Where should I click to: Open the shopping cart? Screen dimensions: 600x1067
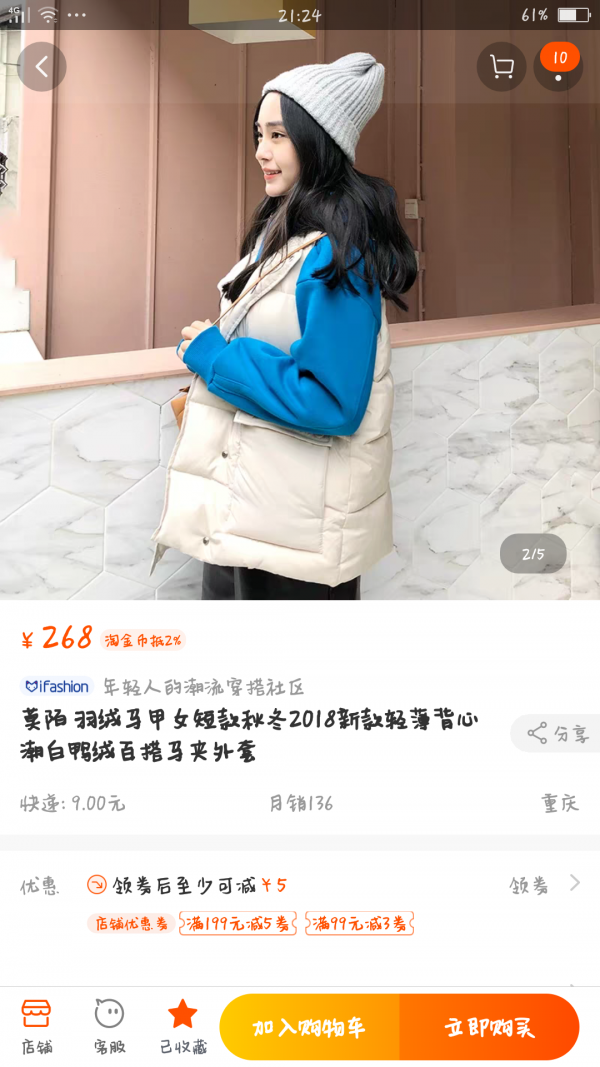click(x=501, y=67)
